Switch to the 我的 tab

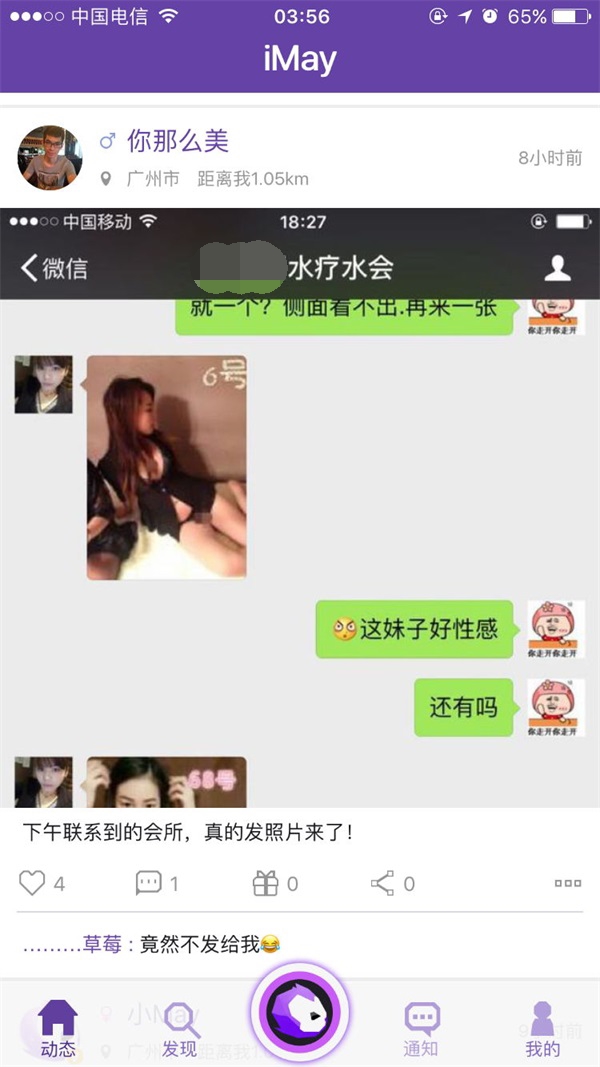click(x=542, y=1028)
